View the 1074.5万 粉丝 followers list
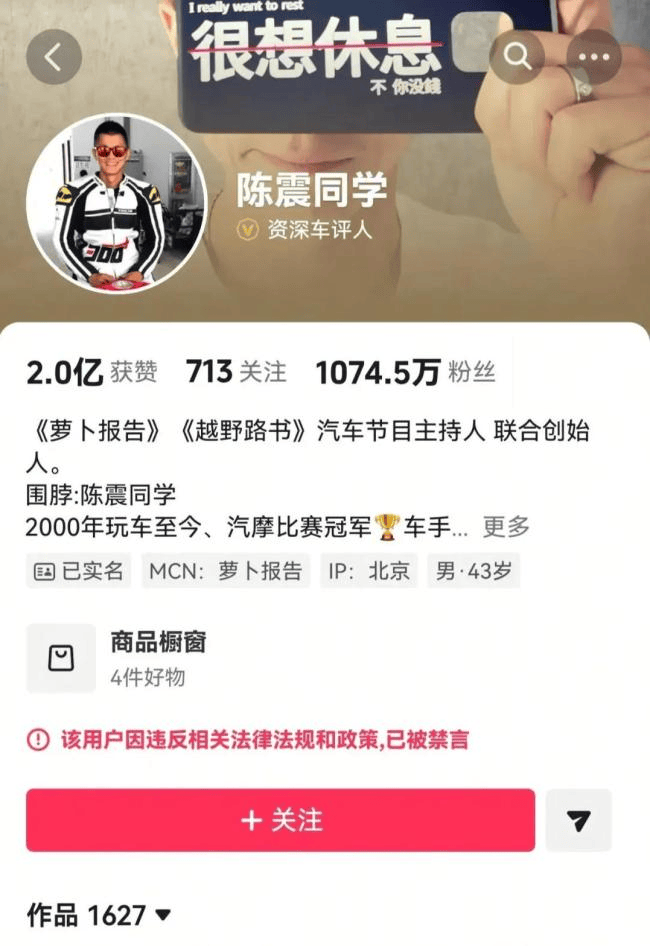Viewport: 650px width, 946px height. point(405,373)
